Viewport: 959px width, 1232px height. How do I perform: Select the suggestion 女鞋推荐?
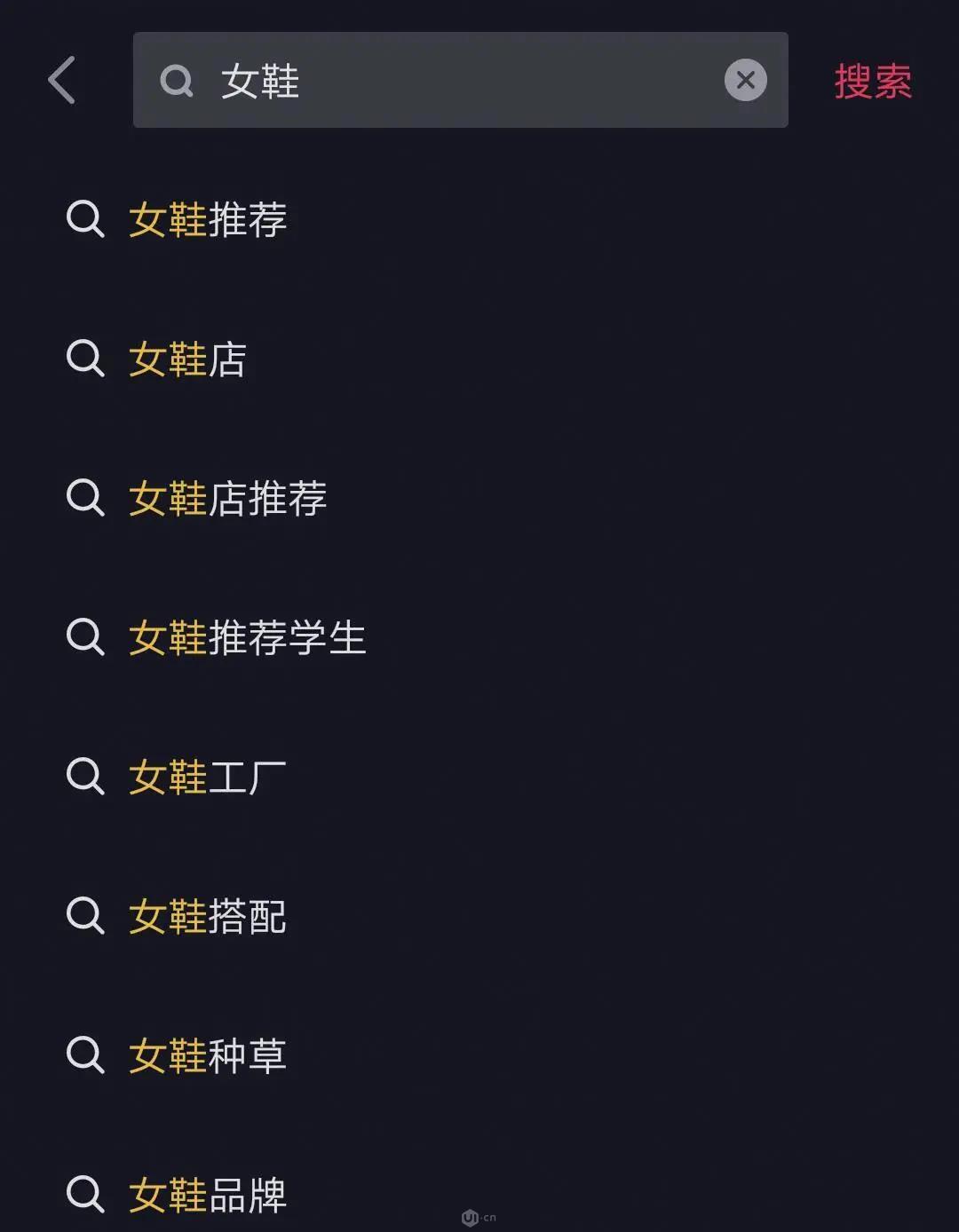[x=208, y=219]
